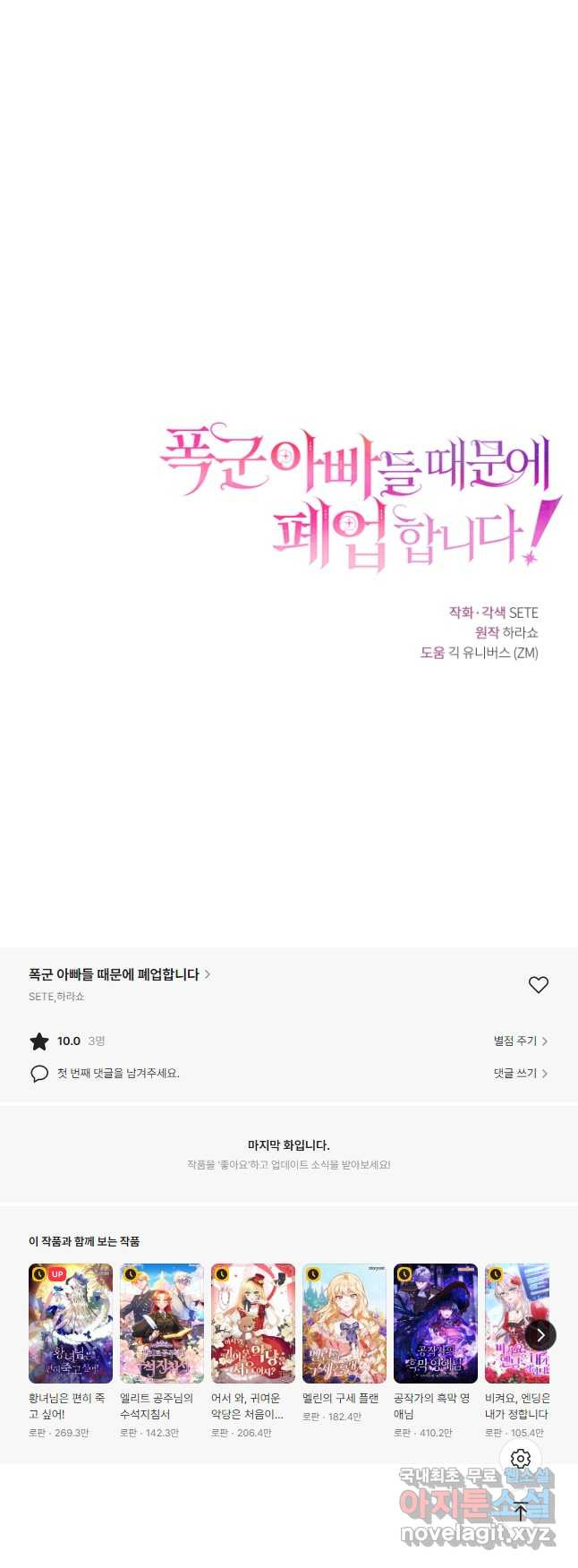This screenshot has width=578, height=1568.
Task: Open 폭군 아빠들 때문에 폐업합니다 series page
Action: pyautogui.click(x=119, y=974)
